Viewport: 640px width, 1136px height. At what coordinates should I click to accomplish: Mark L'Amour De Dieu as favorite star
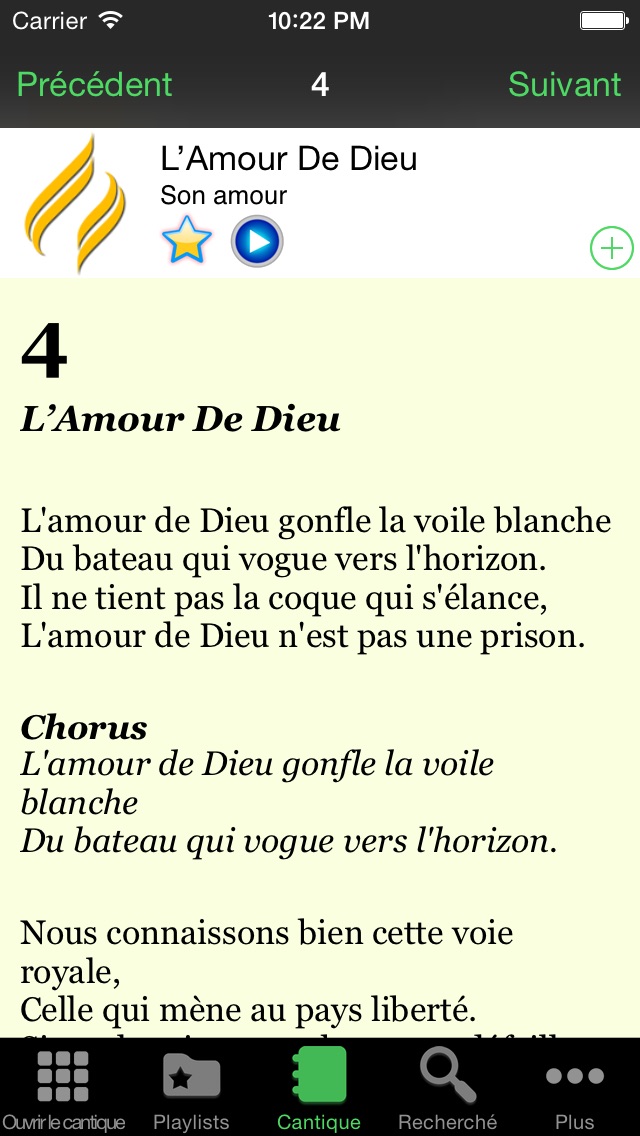click(x=187, y=241)
